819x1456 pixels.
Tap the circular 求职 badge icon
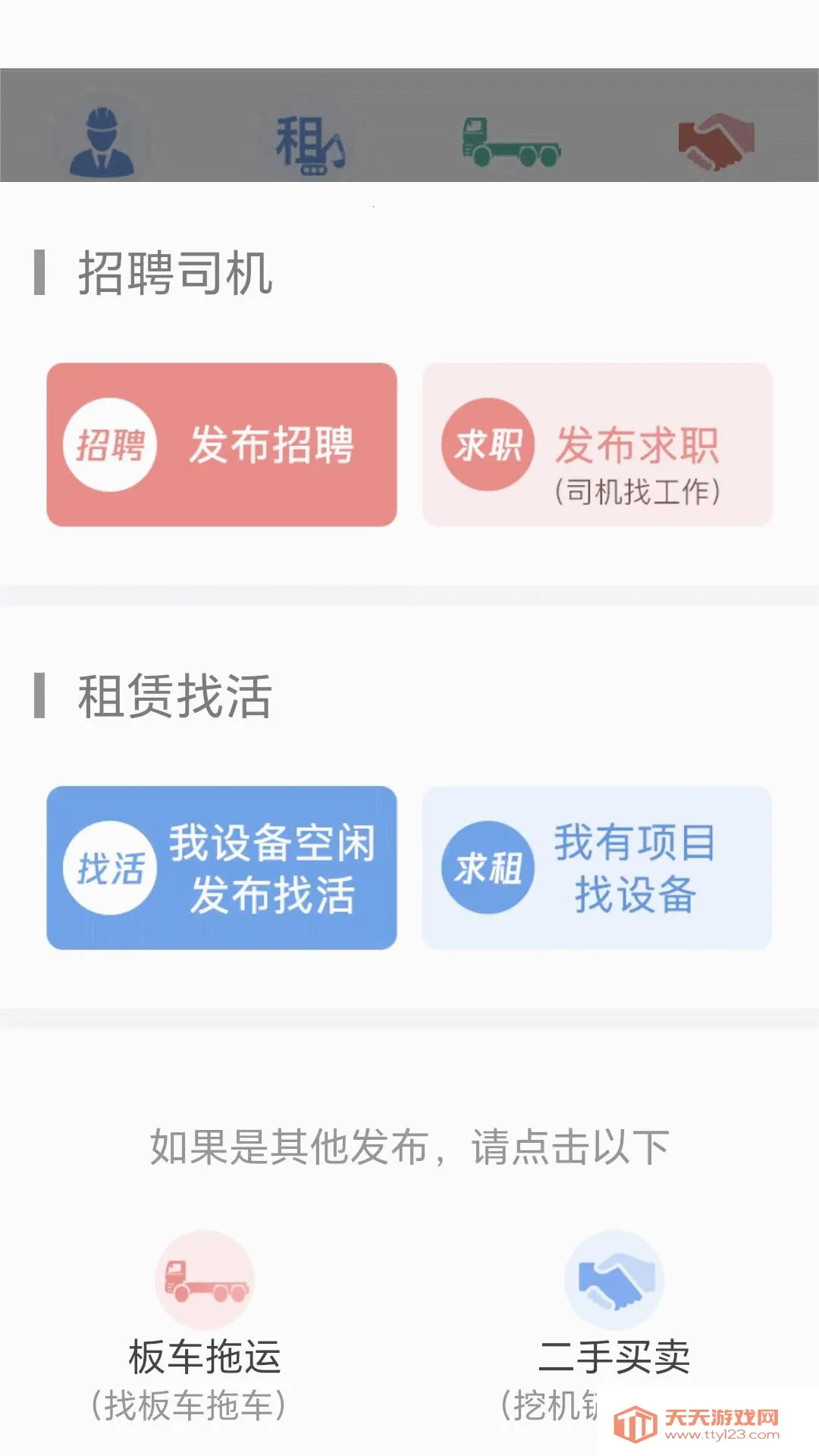pyautogui.click(x=488, y=447)
